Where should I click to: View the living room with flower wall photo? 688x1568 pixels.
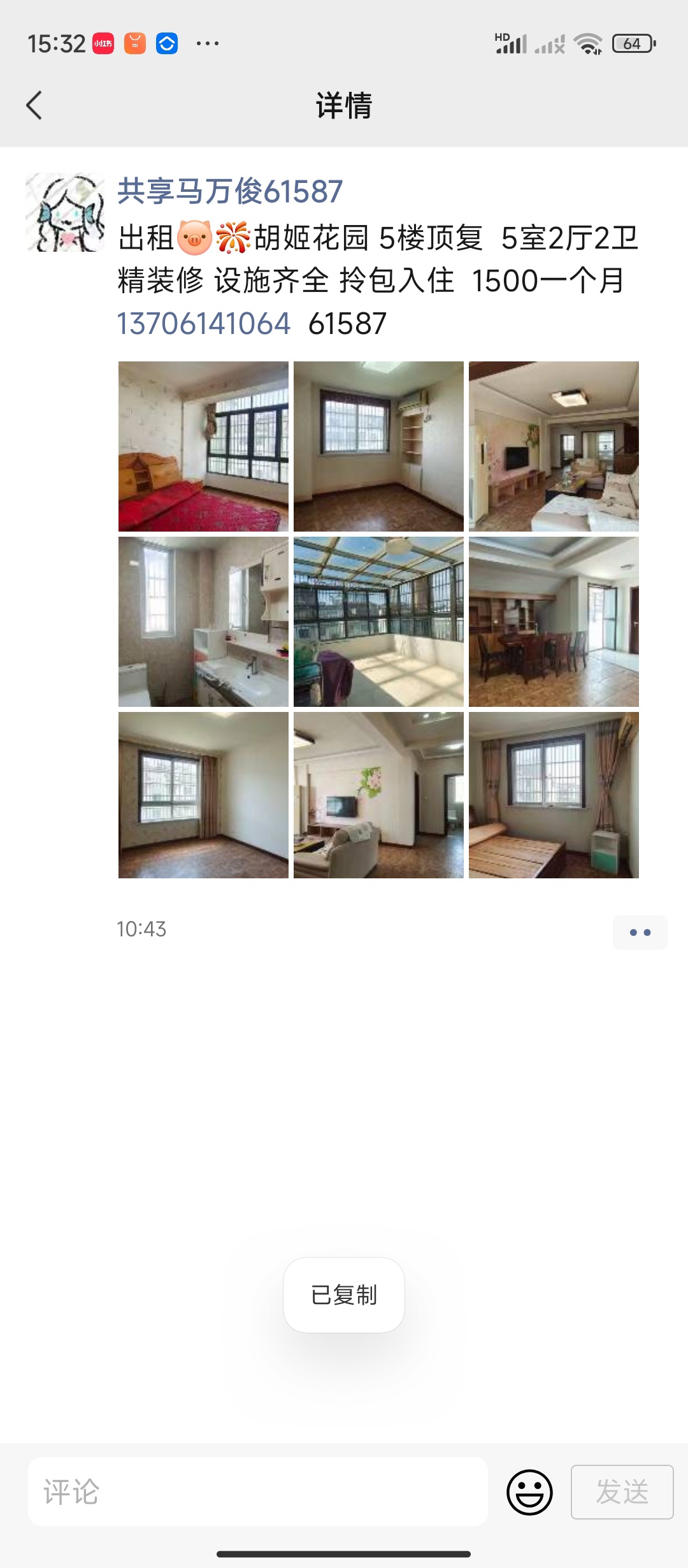378,795
